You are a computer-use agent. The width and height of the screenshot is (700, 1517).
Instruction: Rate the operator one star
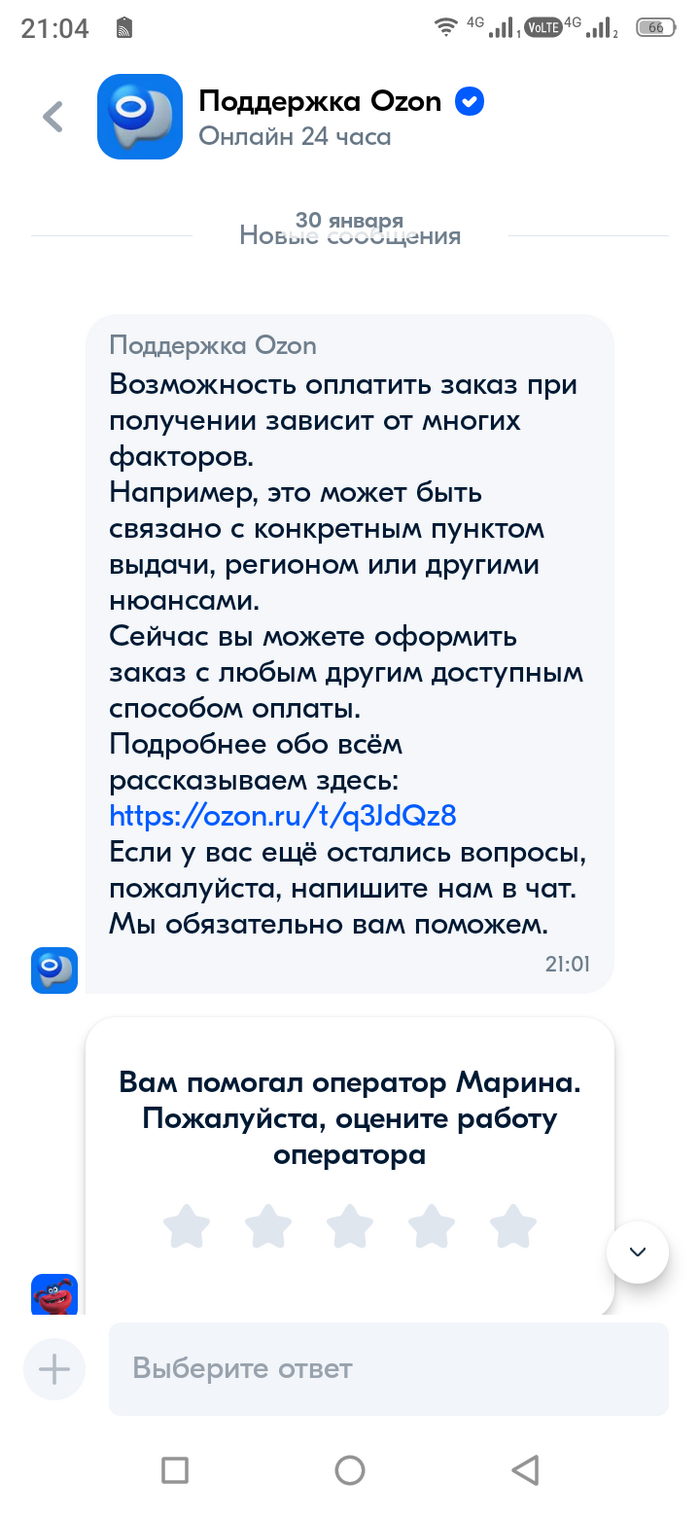point(187,1225)
